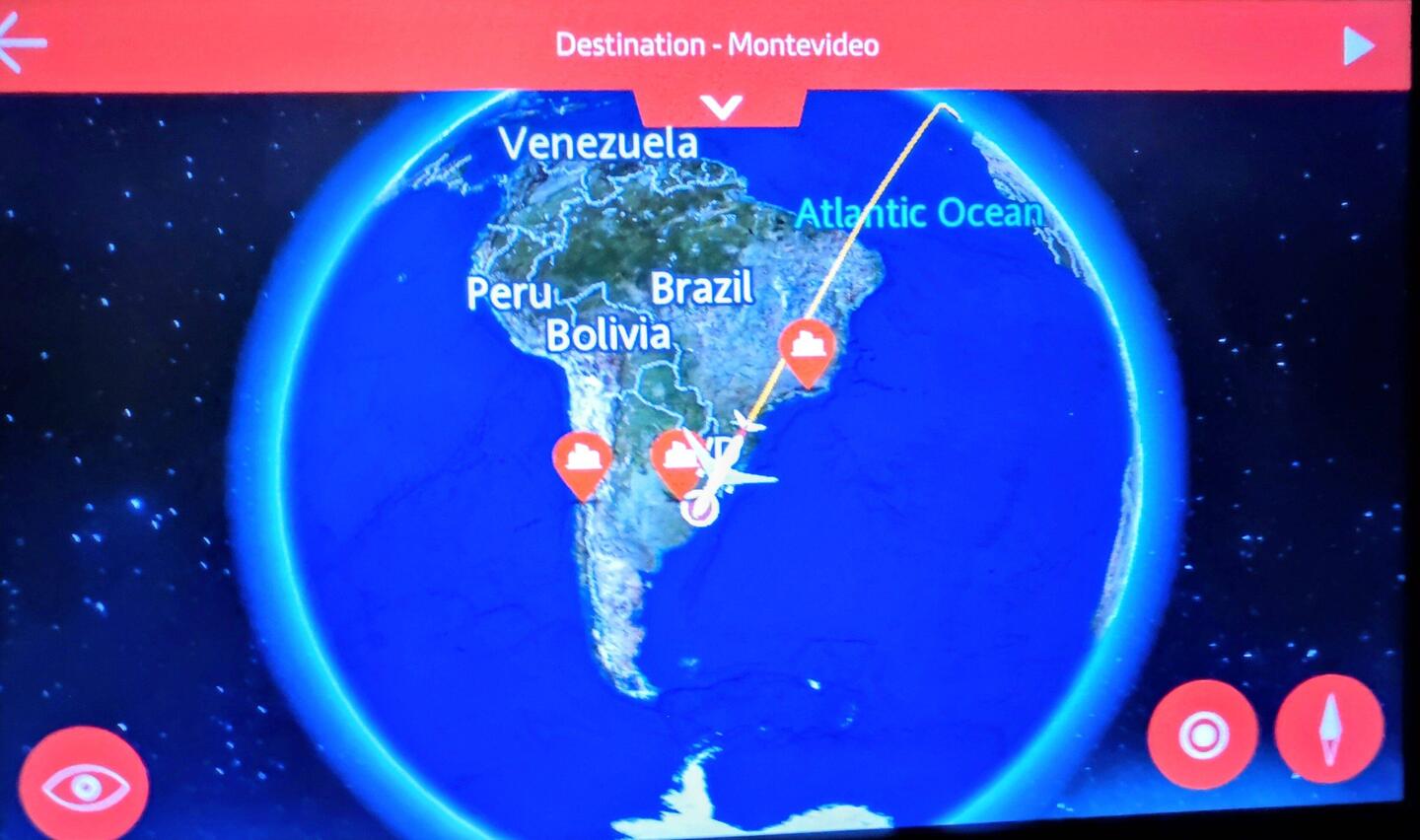The image size is (1420, 840).
Task: Select the city marker in southeastern Brazil
Action: click(x=807, y=350)
